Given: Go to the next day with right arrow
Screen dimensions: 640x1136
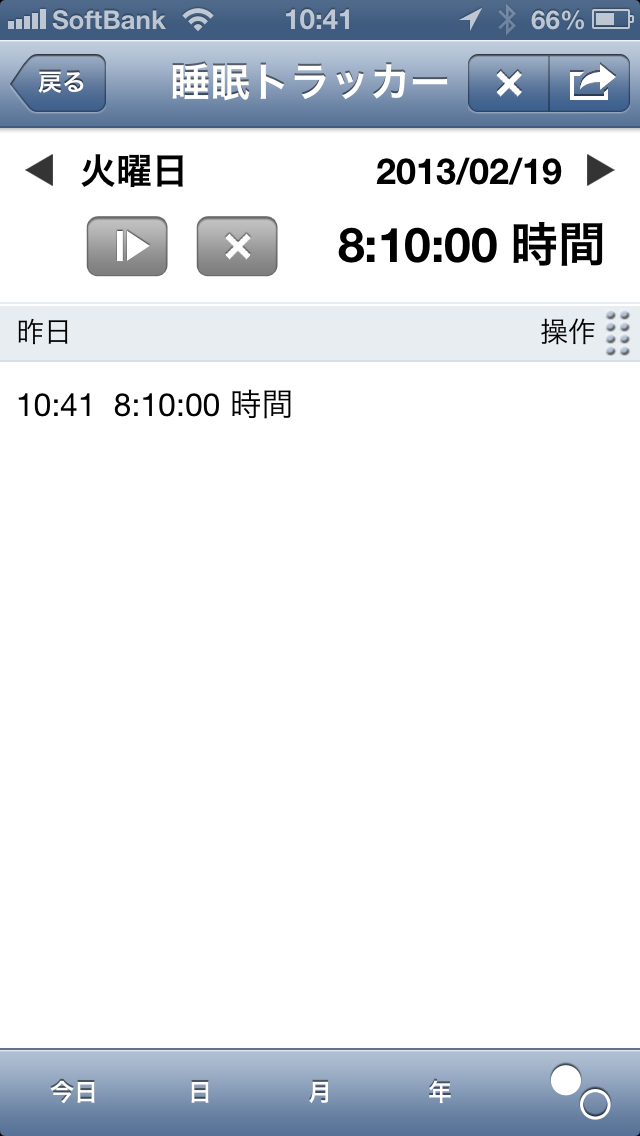Looking at the screenshot, I should click(601, 172).
